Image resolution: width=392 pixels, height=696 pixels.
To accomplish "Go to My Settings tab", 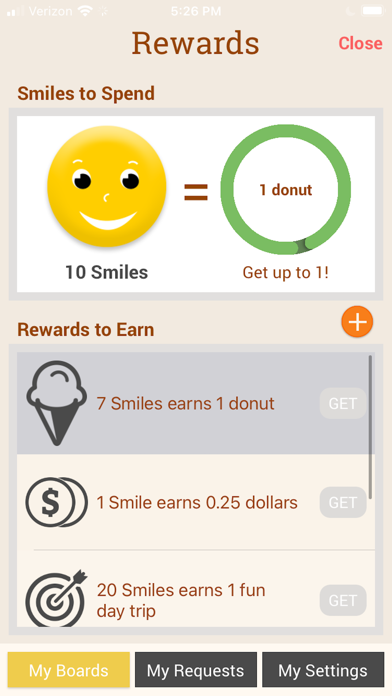I will tap(323, 670).
